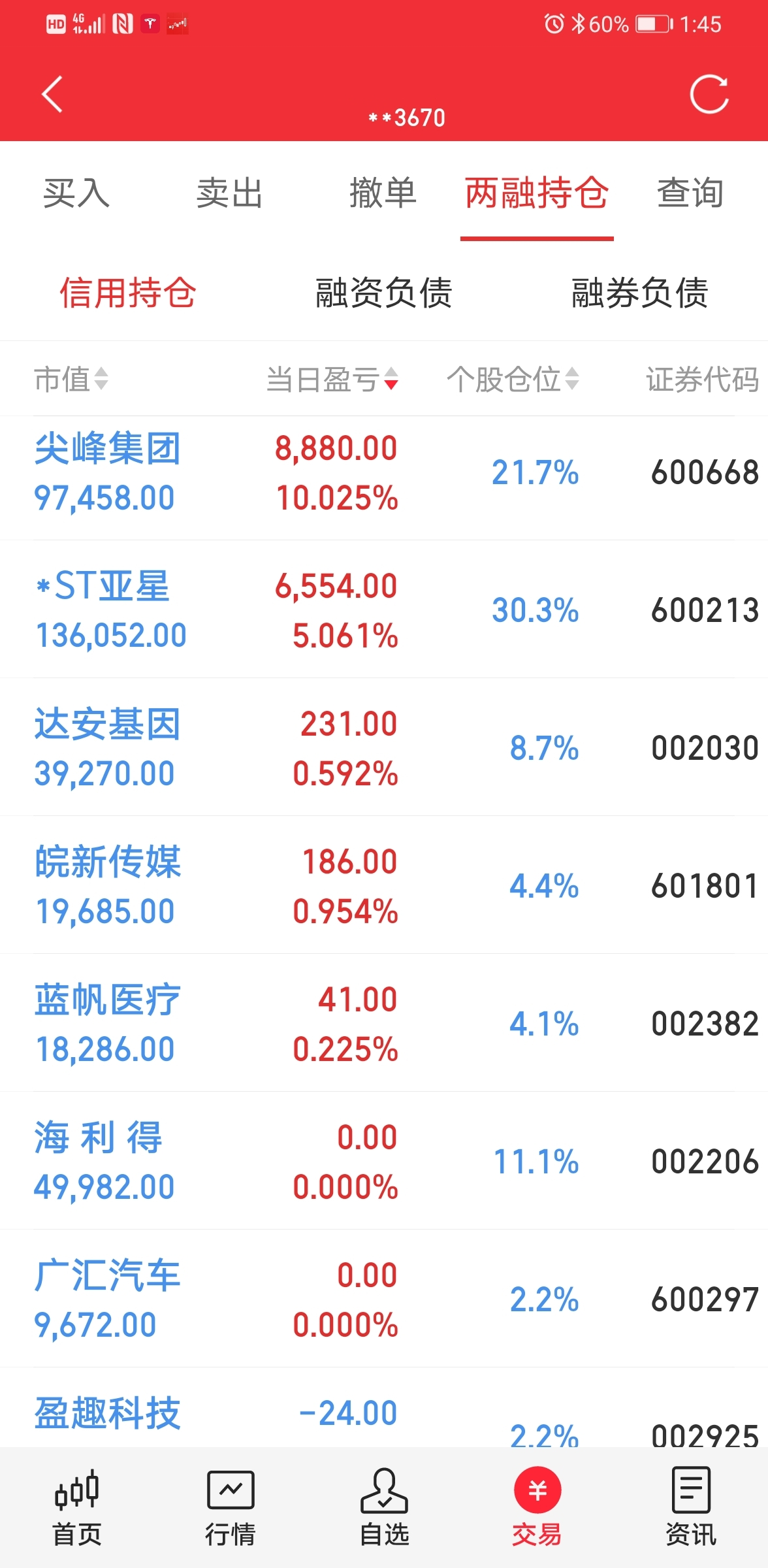This screenshot has width=768, height=1568.
Task: Switch to the 买入 tab
Action: (76, 193)
